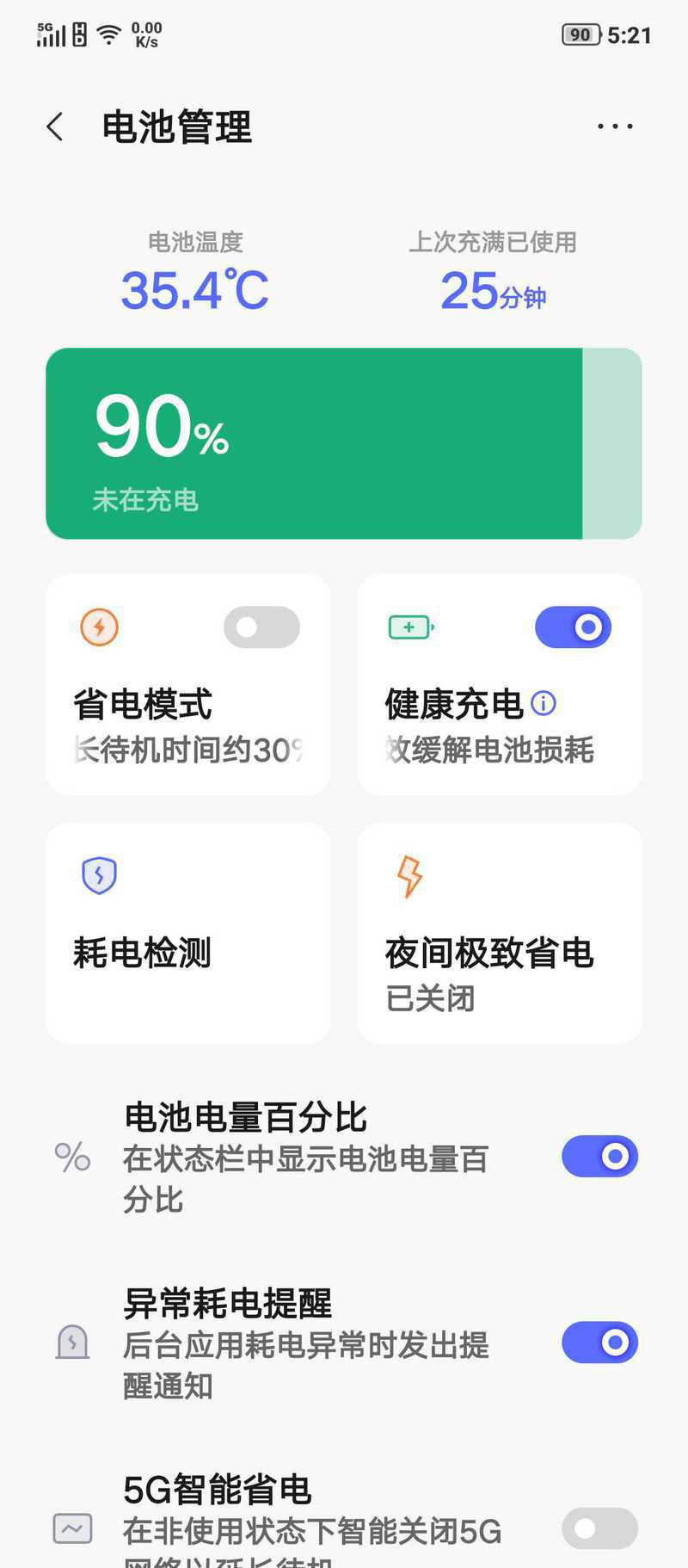Screen dimensions: 688x1568
Task: Turn on the 省电模式 switch
Action: [x=261, y=627]
